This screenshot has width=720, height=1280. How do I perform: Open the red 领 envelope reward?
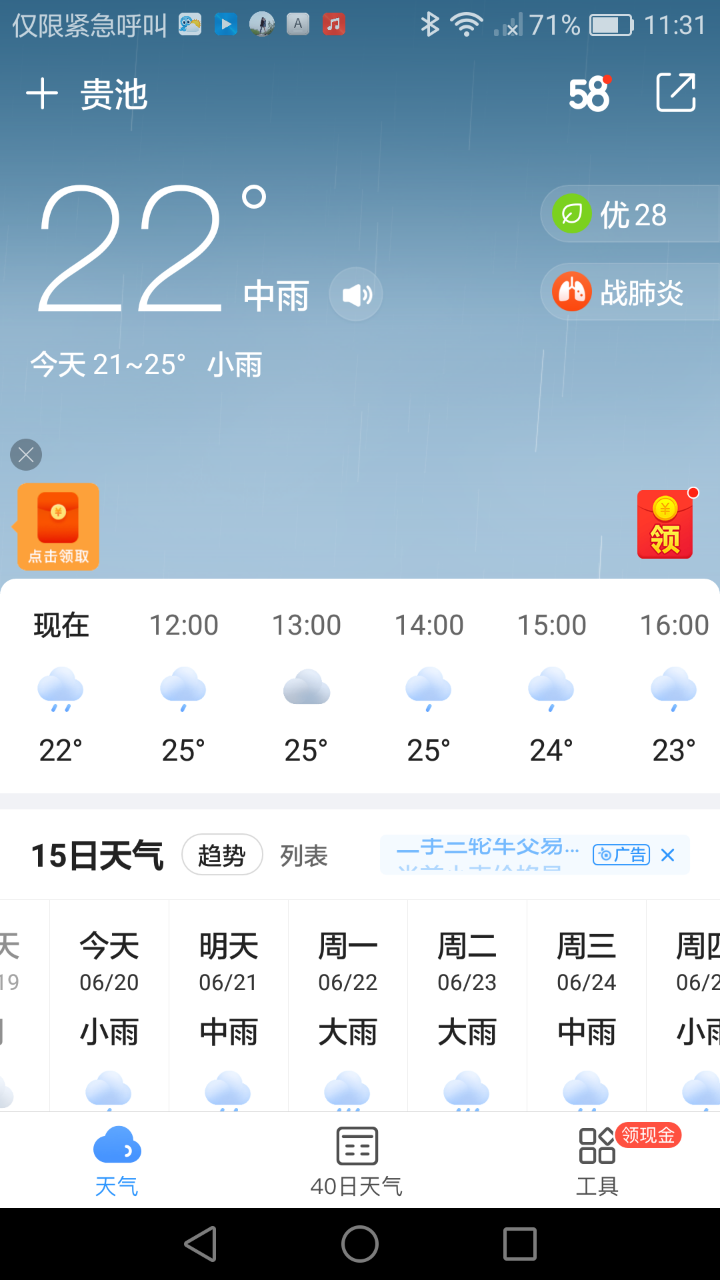click(665, 526)
